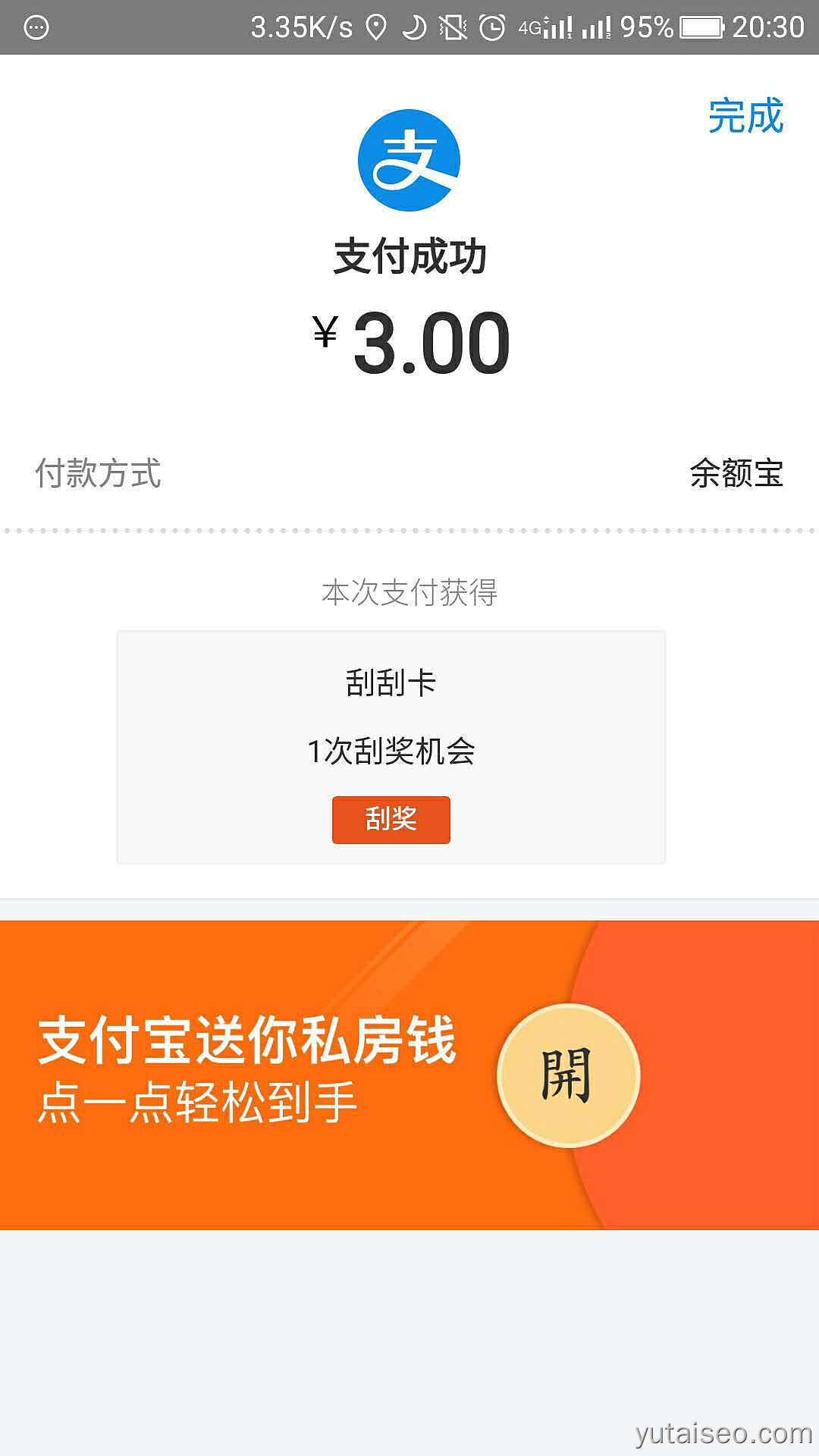The height and width of the screenshot is (1456, 819).
Task: Tap the orange 刮奖 scratch button
Action: click(391, 819)
